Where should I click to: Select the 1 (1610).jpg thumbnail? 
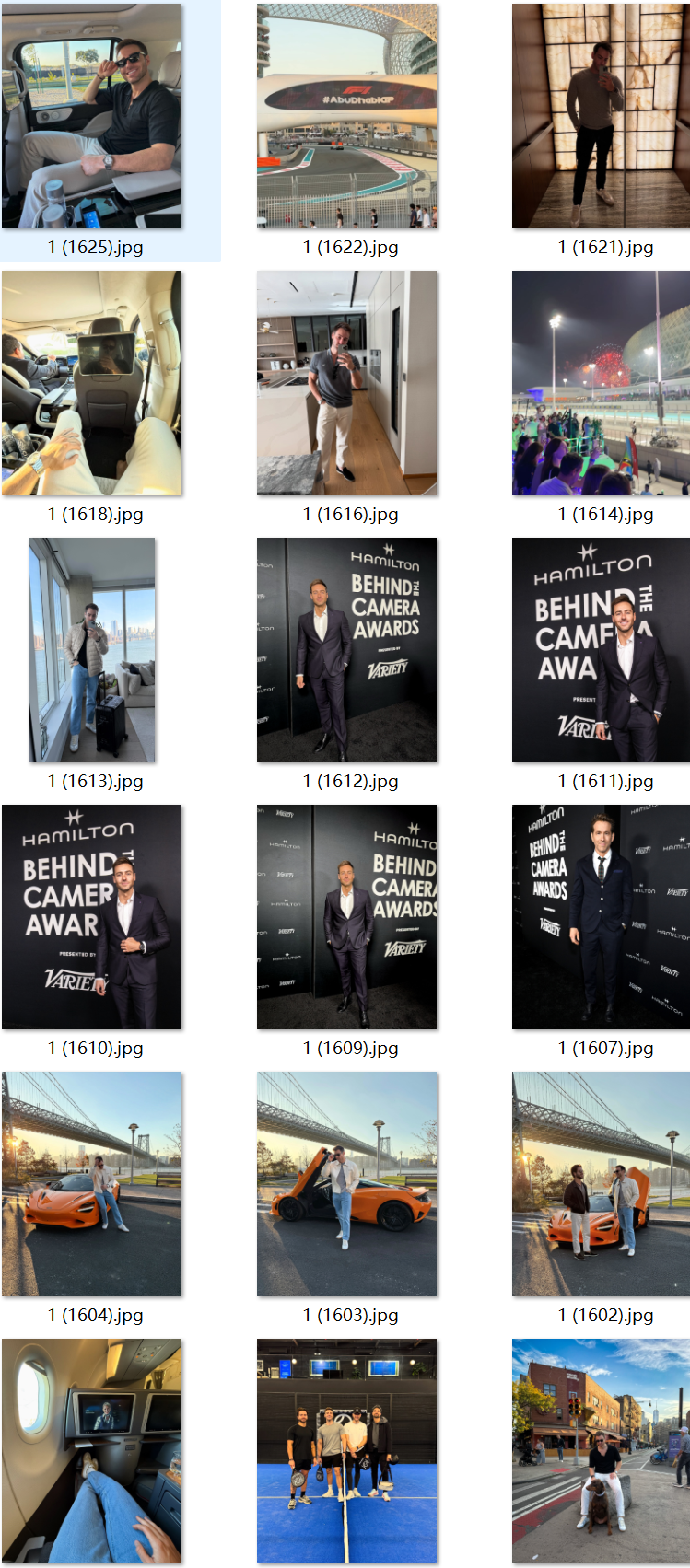tap(92, 917)
